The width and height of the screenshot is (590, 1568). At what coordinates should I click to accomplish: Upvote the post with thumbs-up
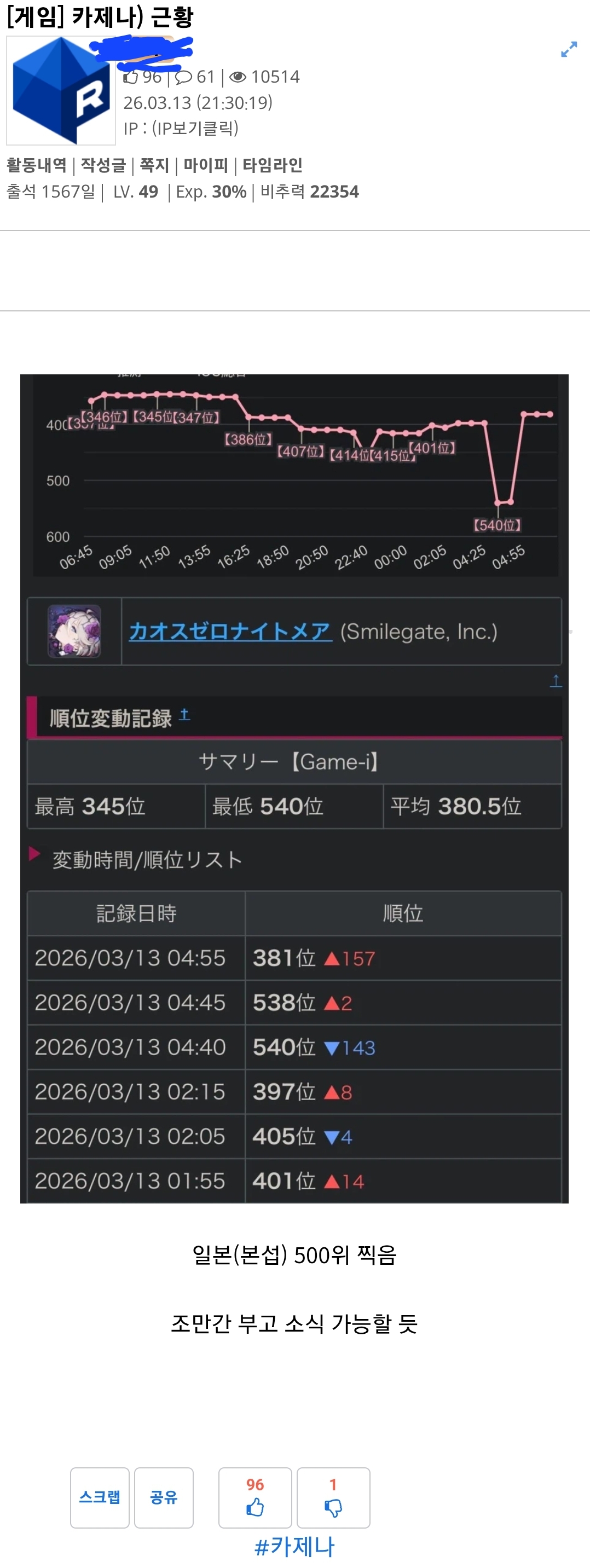(255, 1497)
